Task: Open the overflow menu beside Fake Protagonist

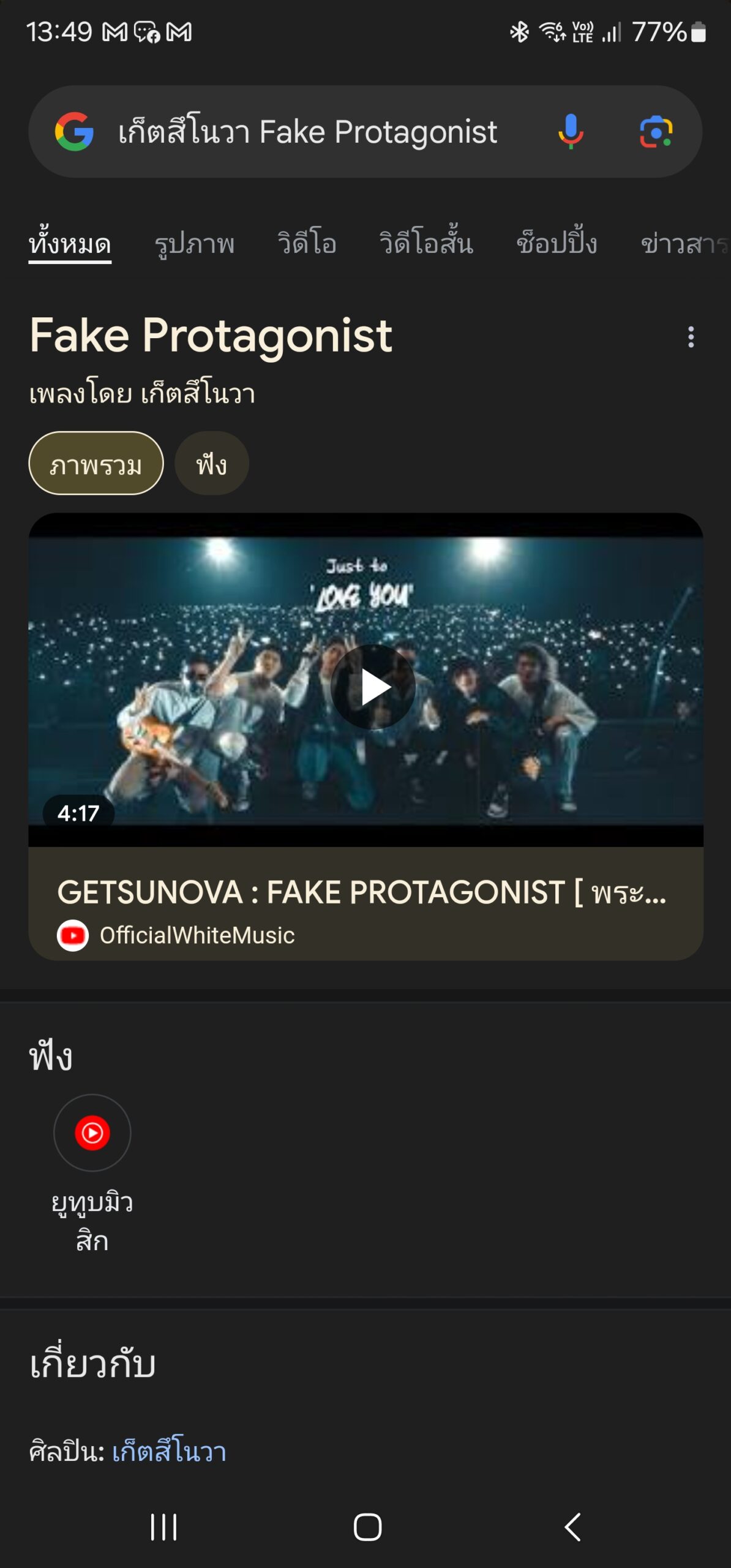Action: (691, 337)
